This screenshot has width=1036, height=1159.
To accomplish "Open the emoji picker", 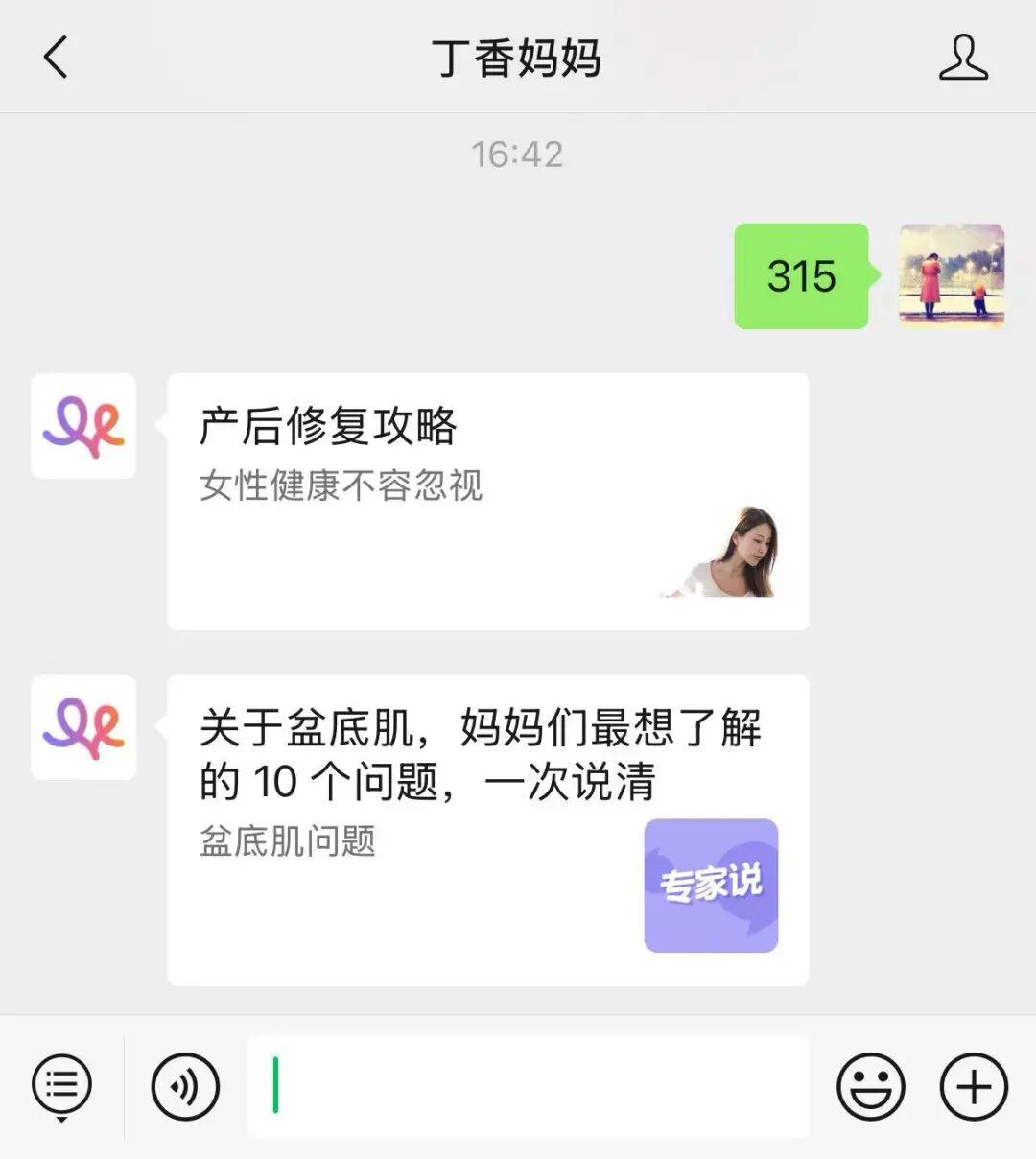I will tap(870, 1086).
